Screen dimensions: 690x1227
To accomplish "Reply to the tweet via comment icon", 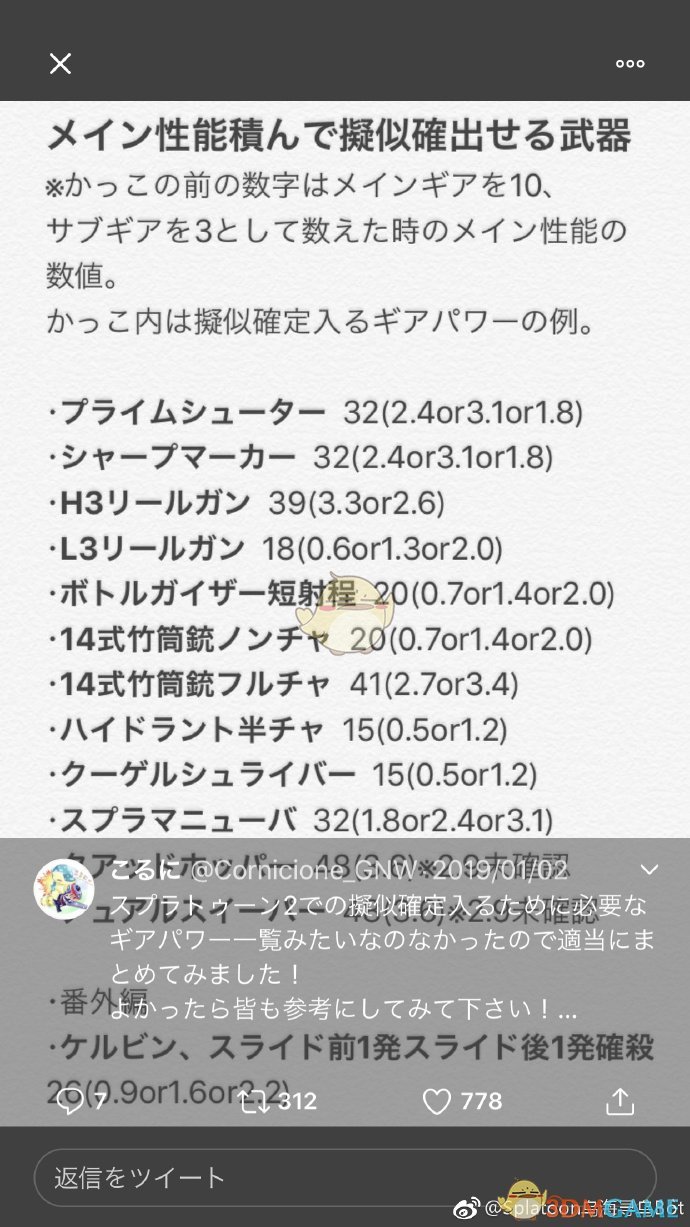I will click(70, 1101).
